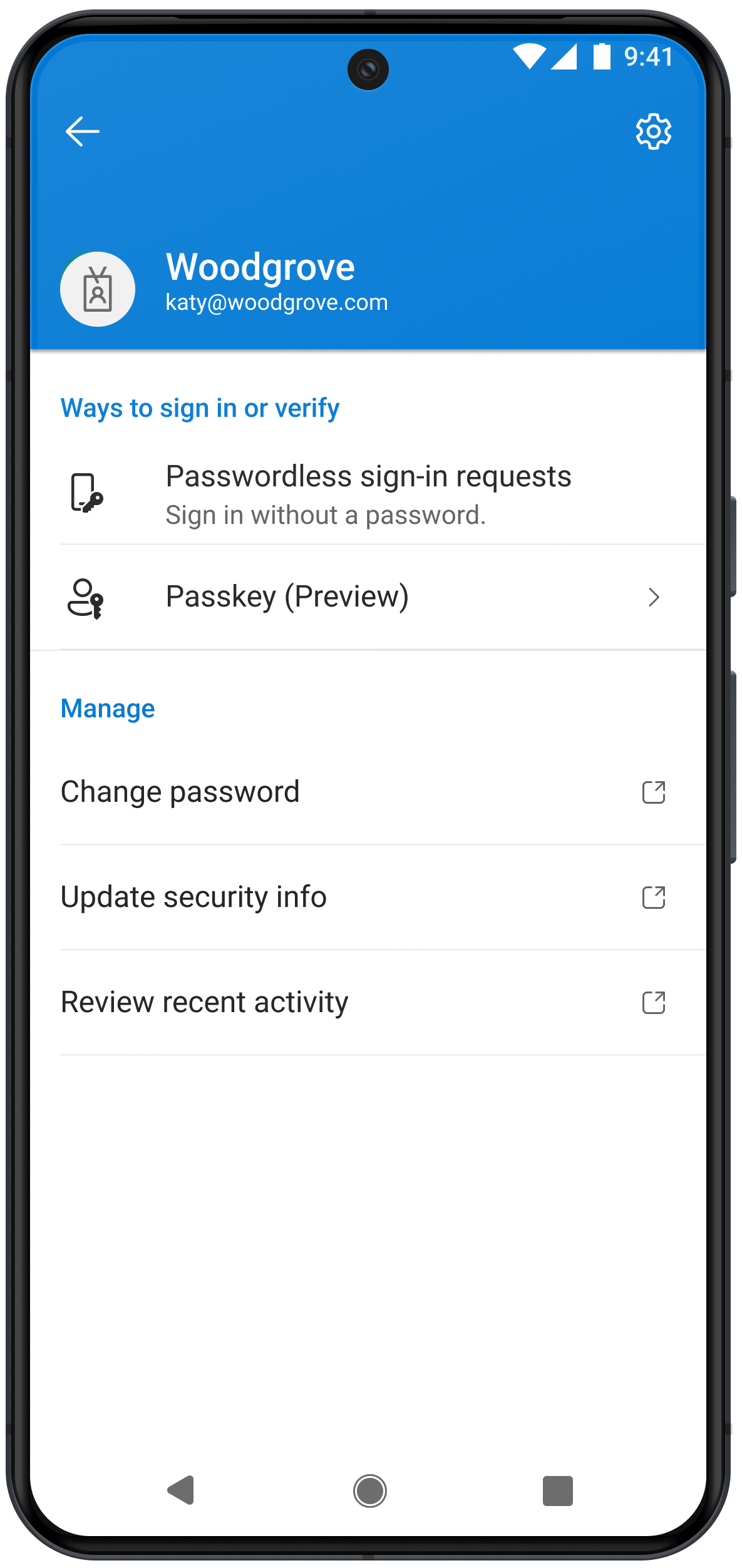
Task: Open Passwordless sign-in requests
Action: click(x=368, y=494)
